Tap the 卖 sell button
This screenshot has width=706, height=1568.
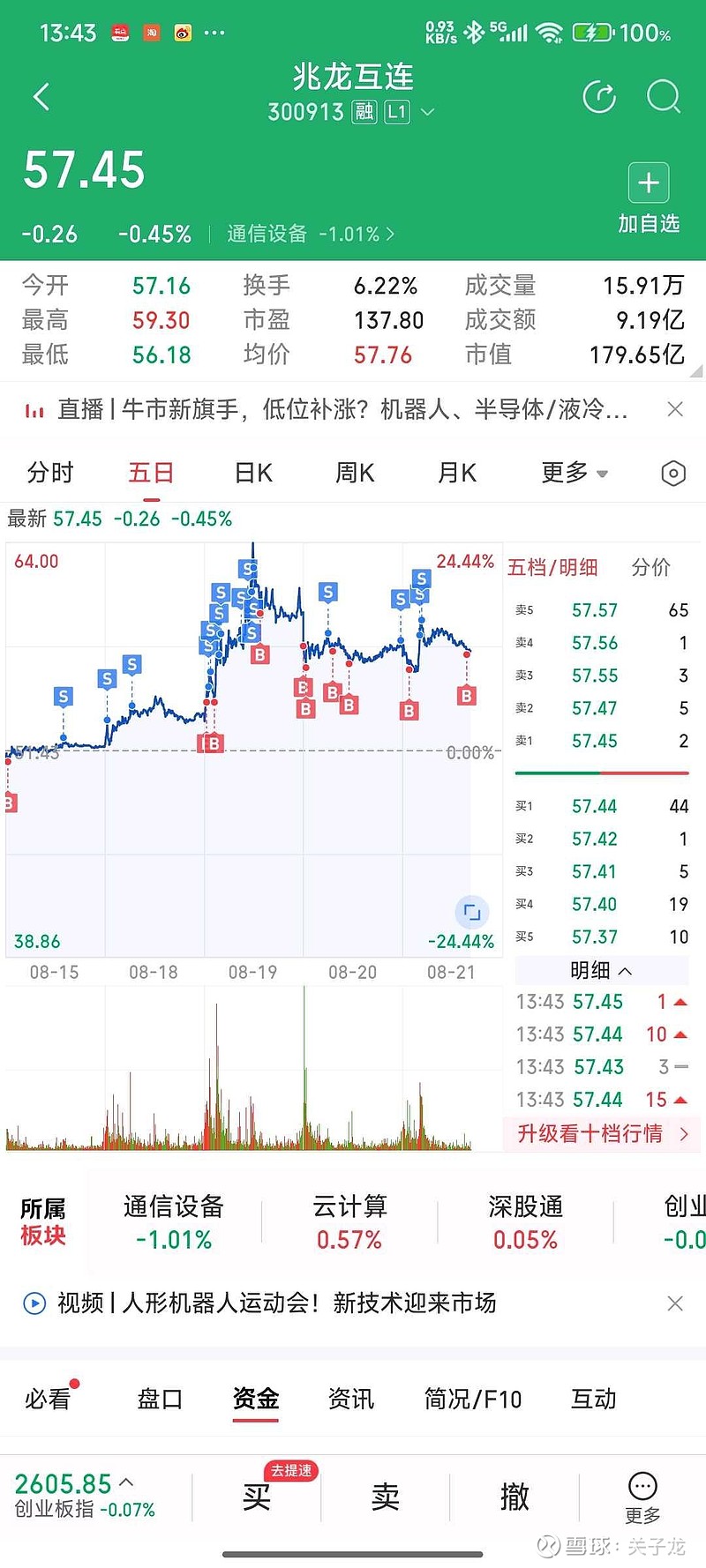coord(386,1497)
